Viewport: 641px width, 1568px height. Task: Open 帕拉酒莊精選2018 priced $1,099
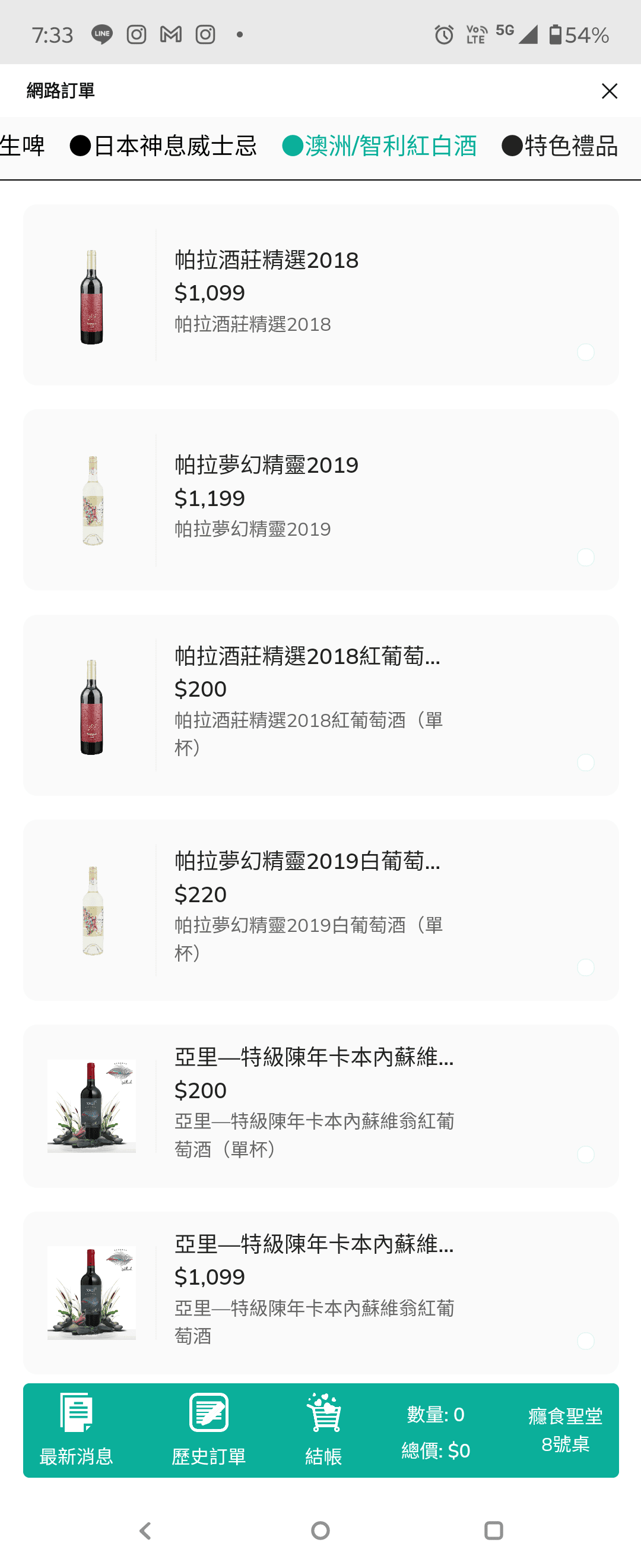[x=320, y=295]
